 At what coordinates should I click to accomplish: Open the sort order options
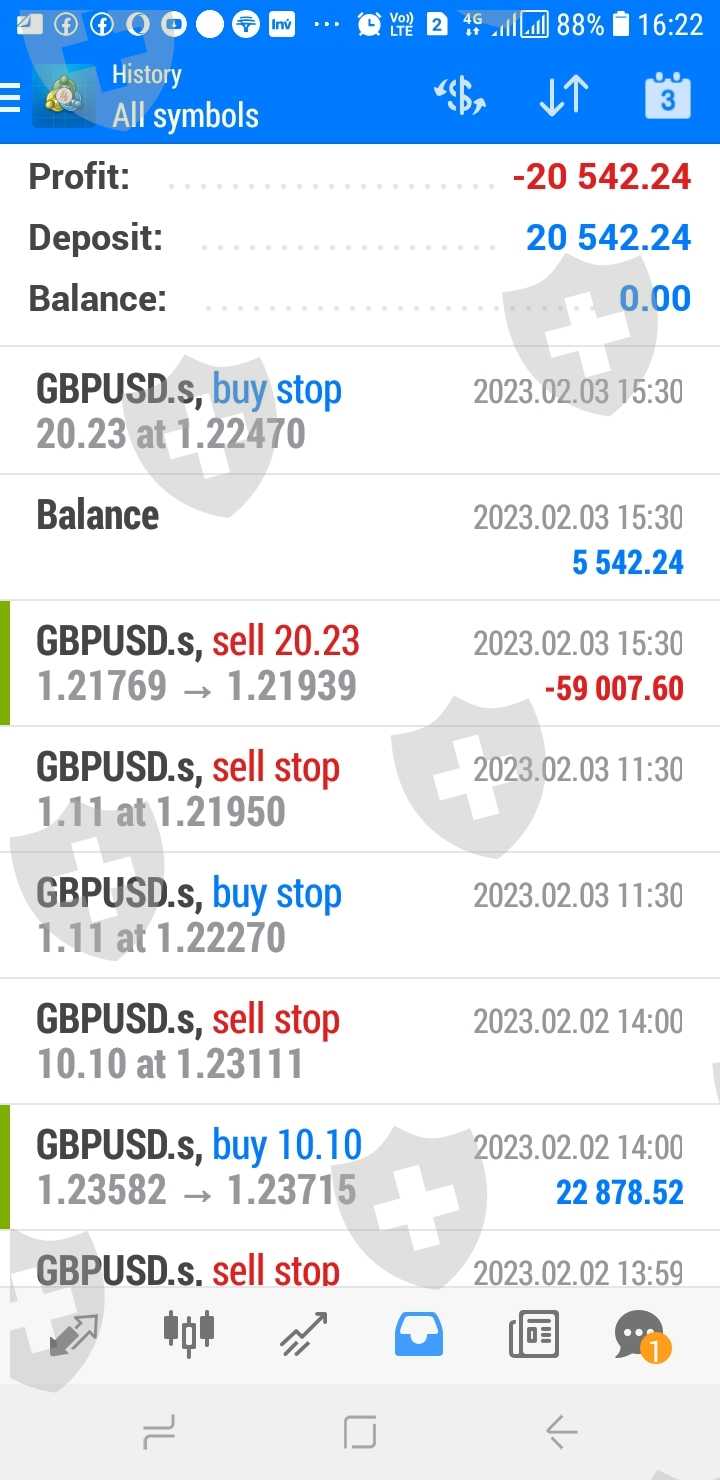[x=563, y=97]
